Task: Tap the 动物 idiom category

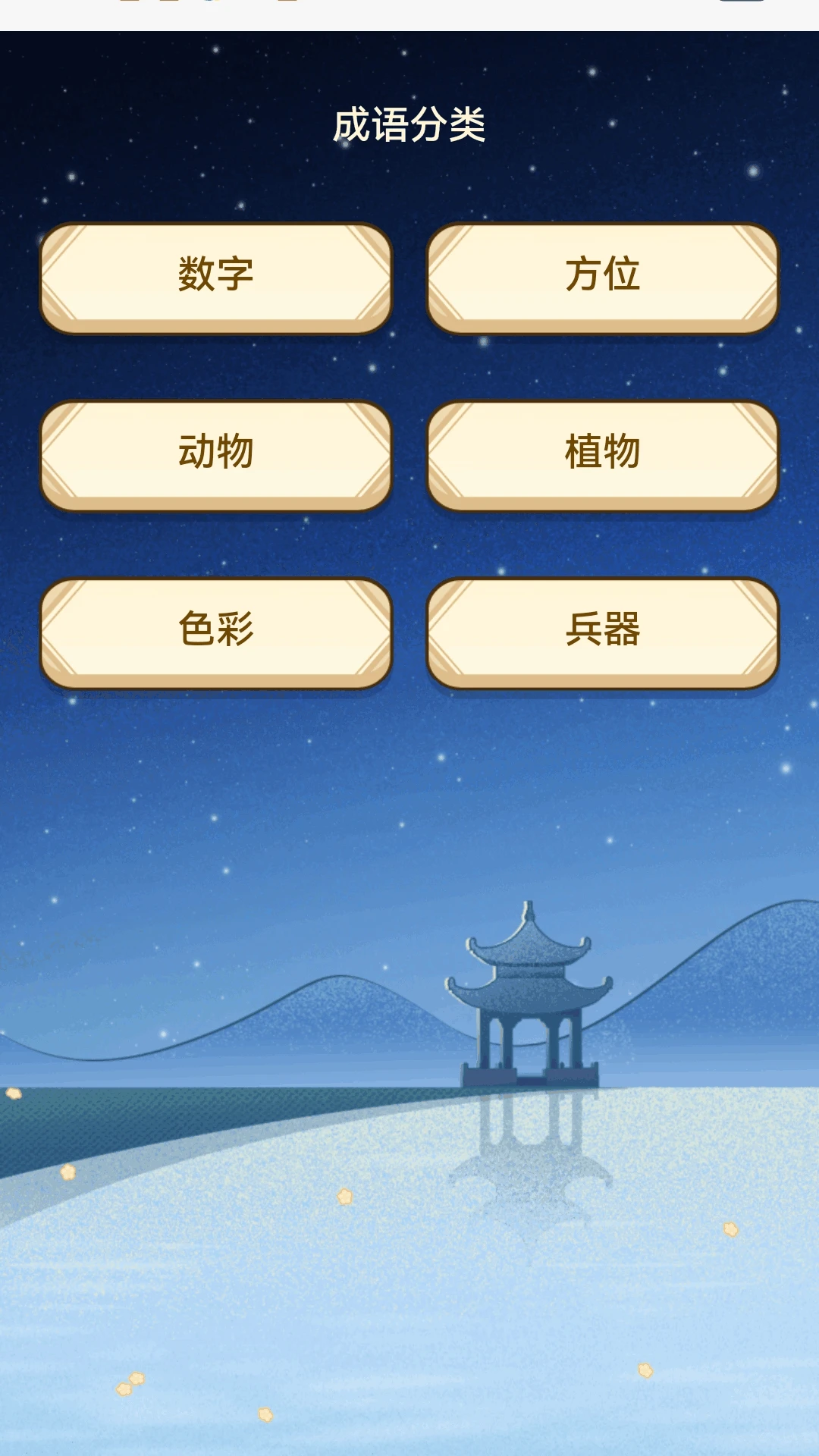Action: click(x=216, y=454)
